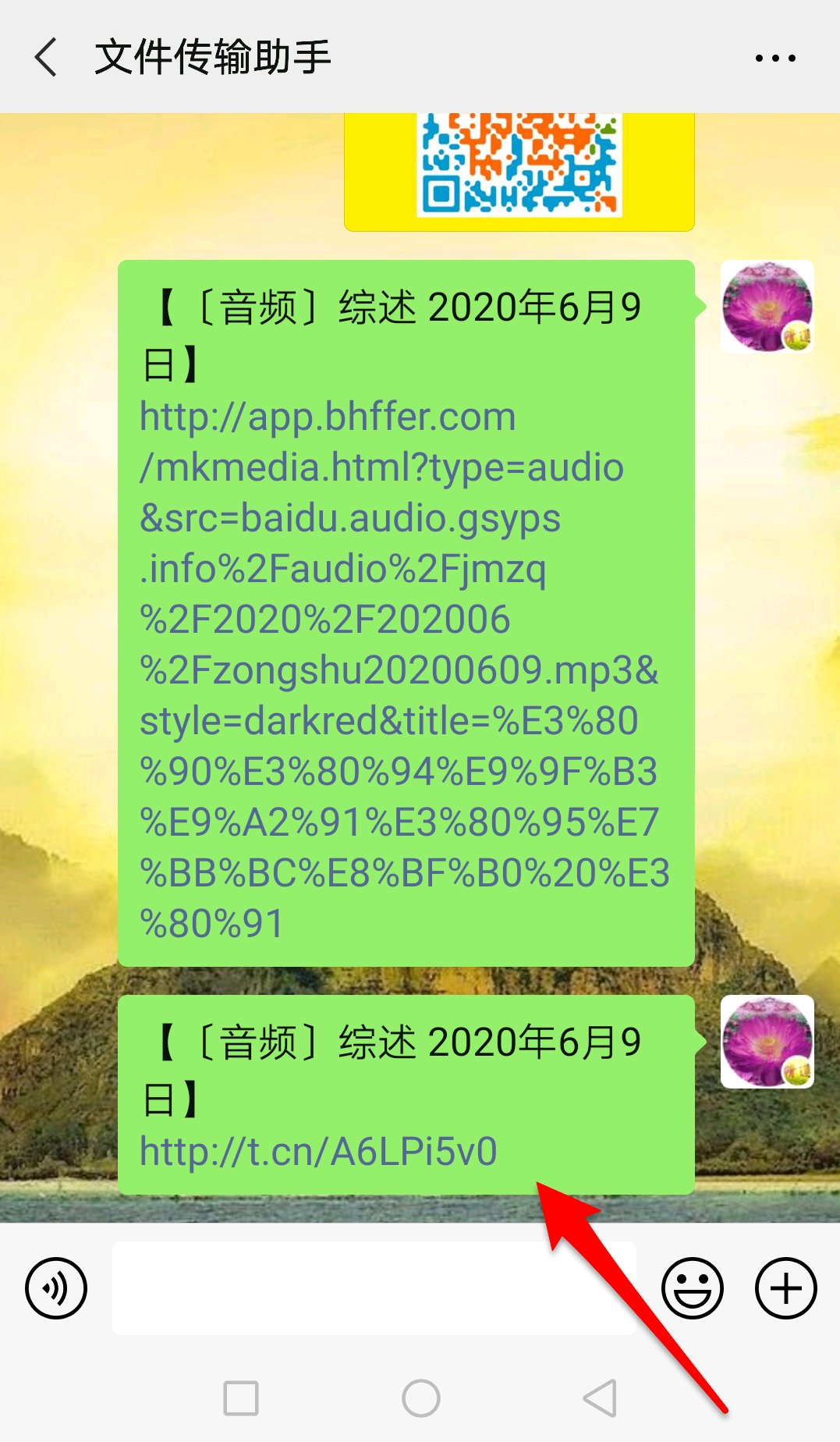Open the three-dot chat options menu
This screenshot has height=1442, width=840.
click(x=775, y=58)
